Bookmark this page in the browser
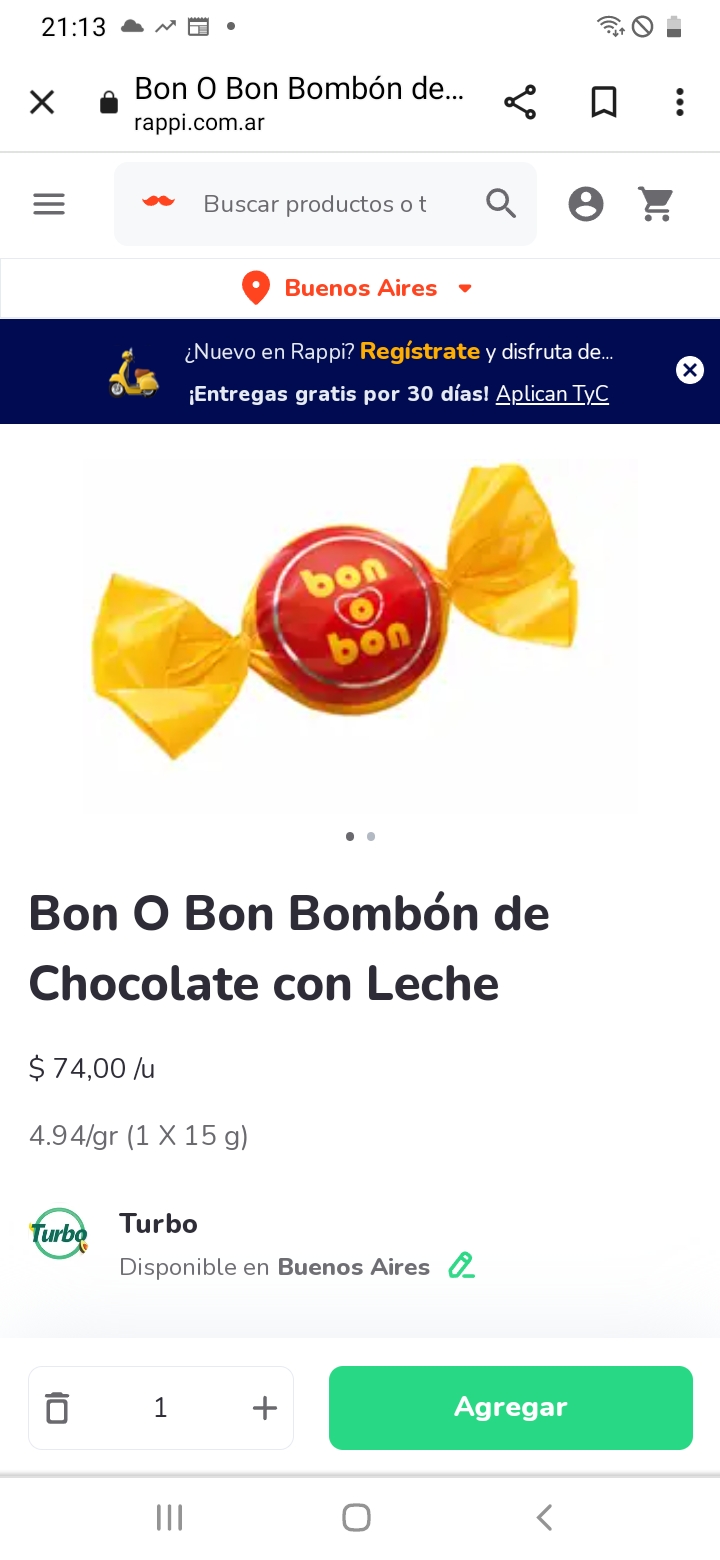Image resolution: width=720 pixels, height=1560 pixels. 604,102
